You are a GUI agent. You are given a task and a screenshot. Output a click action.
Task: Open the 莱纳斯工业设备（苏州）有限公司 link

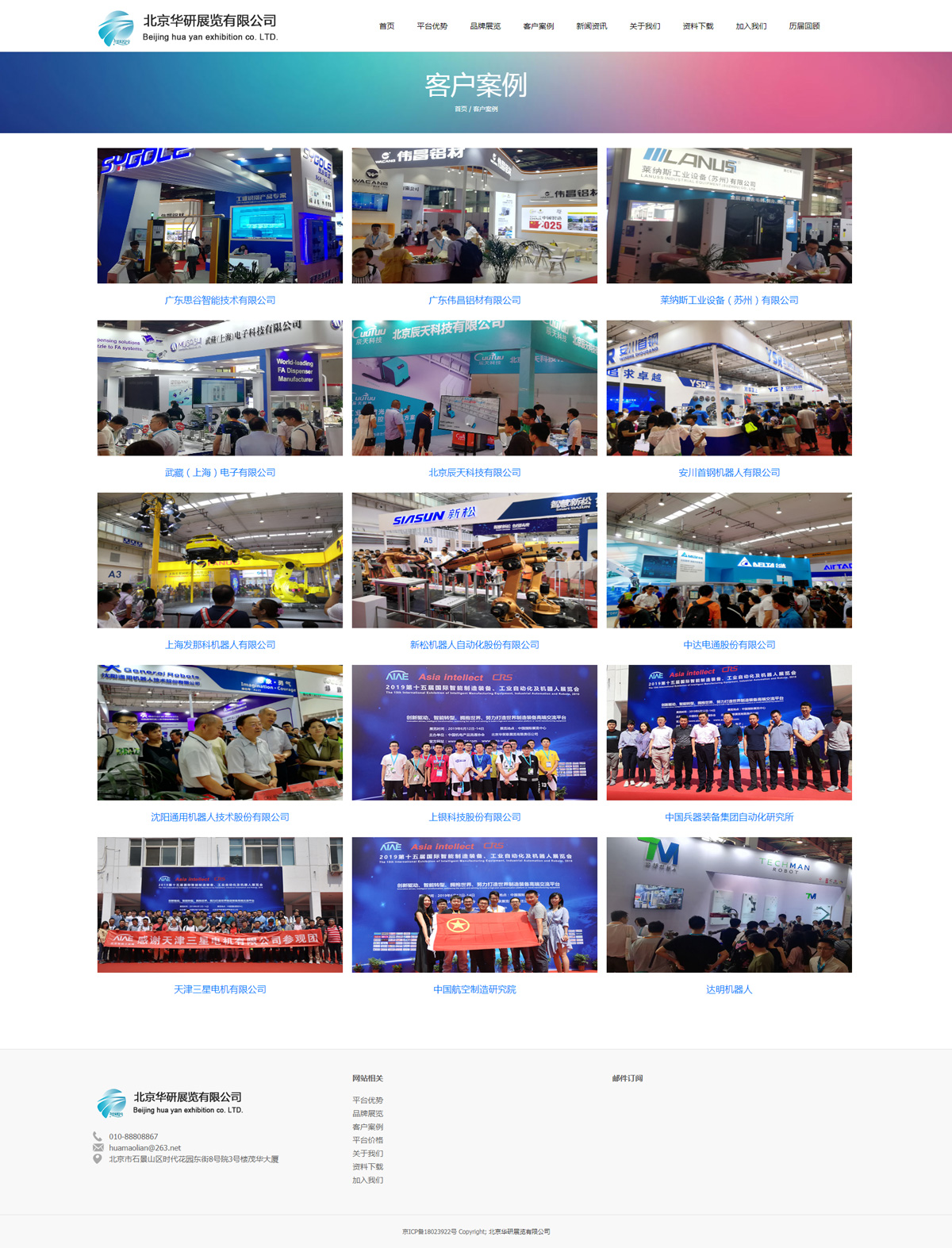[x=729, y=300]
